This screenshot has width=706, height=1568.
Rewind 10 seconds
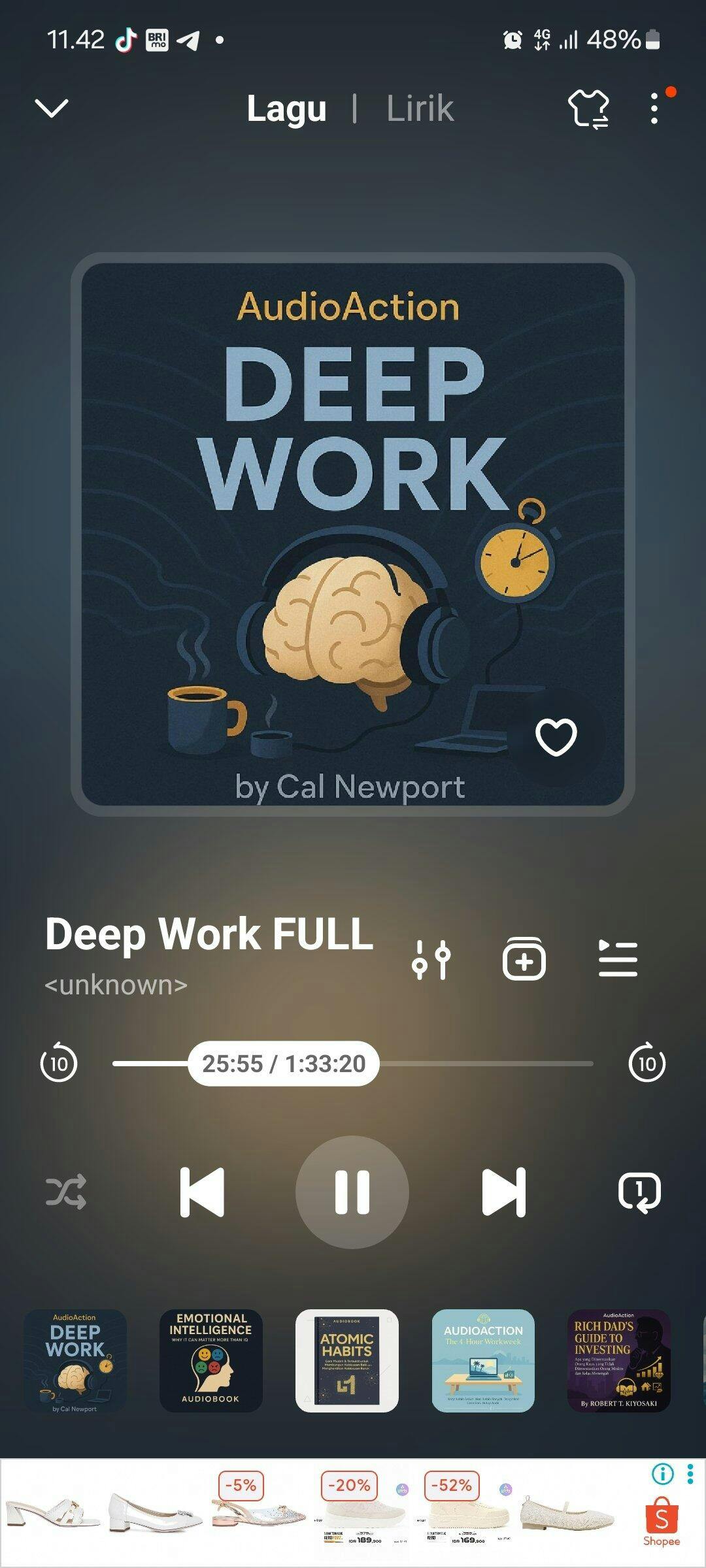coord(59,1063)
